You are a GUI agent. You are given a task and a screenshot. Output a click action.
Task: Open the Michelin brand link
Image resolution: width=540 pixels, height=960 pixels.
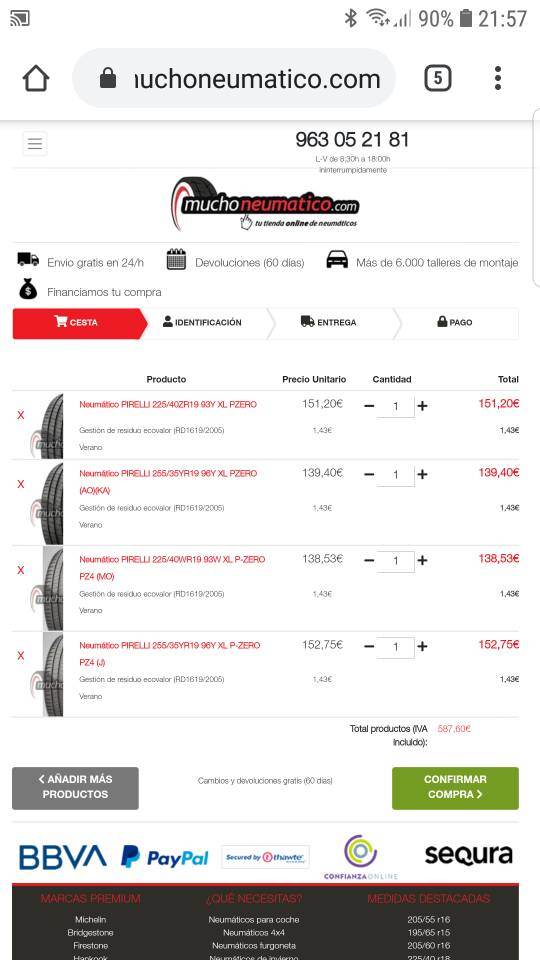91,920
